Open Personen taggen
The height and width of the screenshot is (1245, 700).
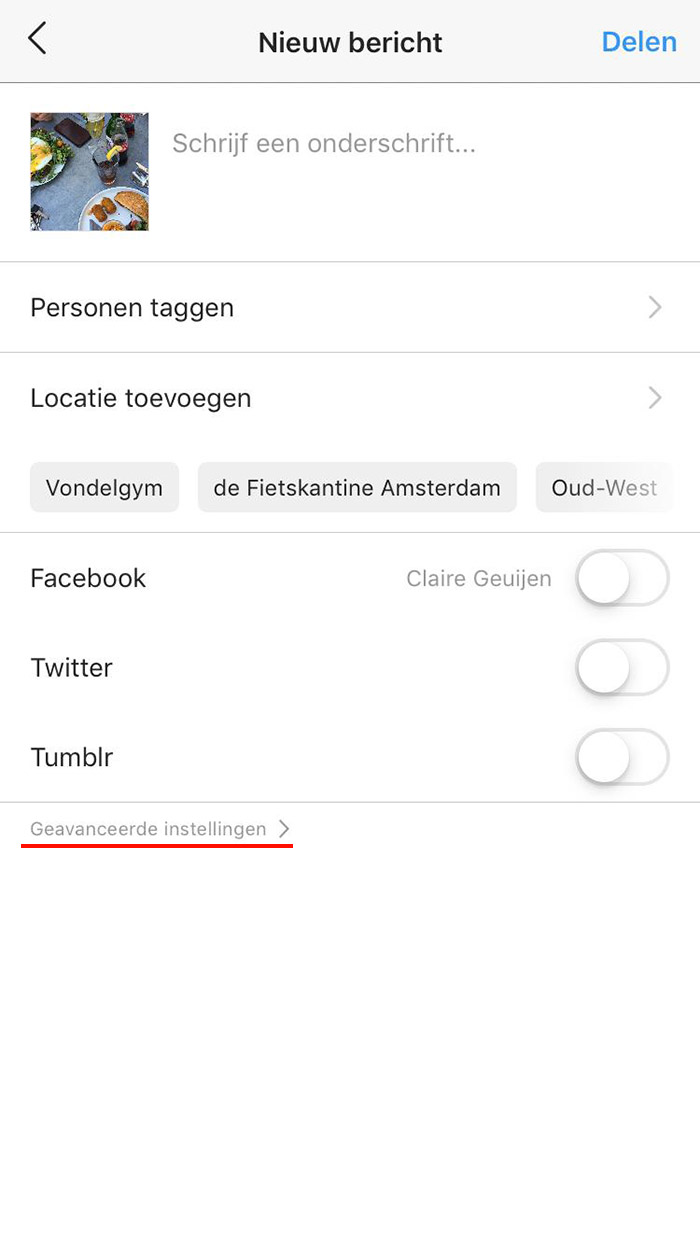tap(350, 307)
